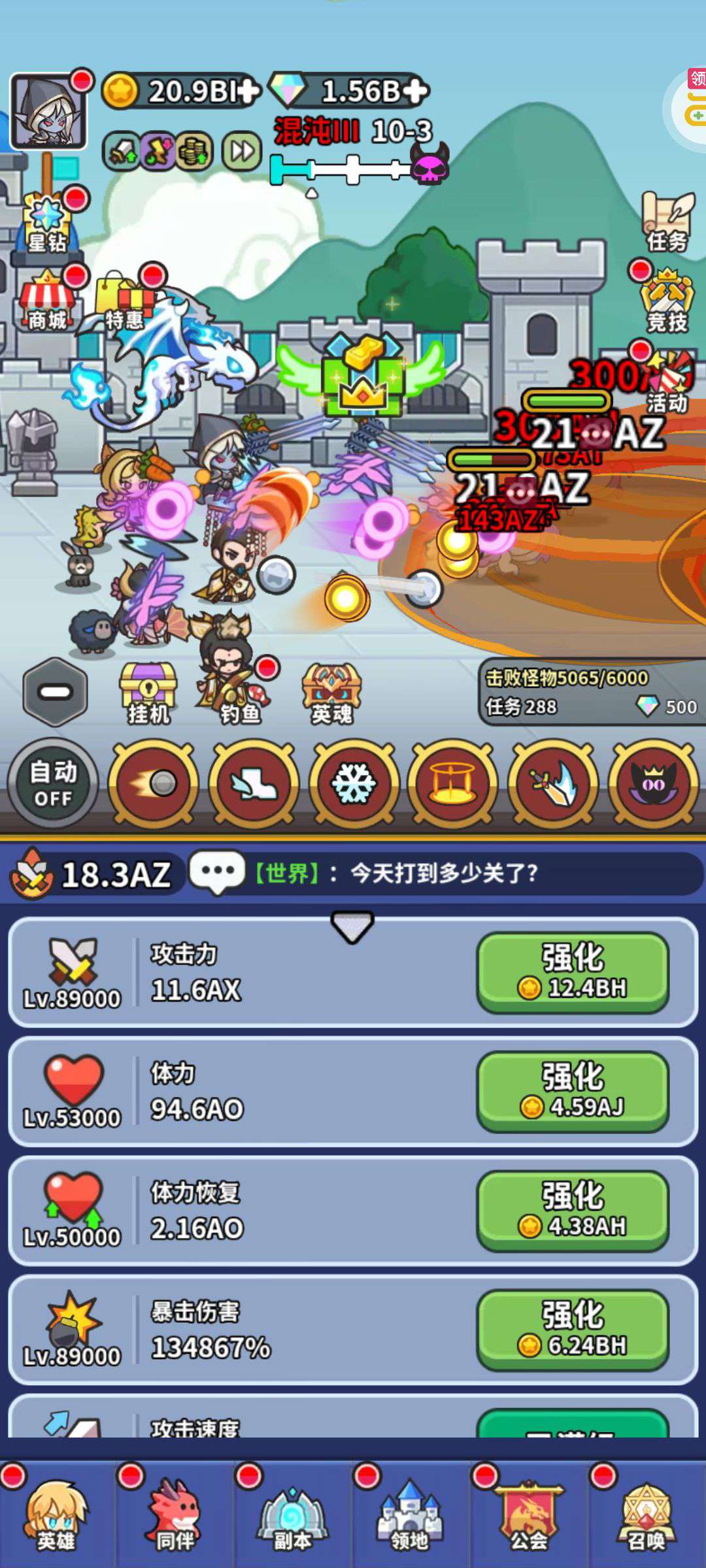
Task: Switch to the 召唤 summon tab
Action: click(x=646, y=1516)
